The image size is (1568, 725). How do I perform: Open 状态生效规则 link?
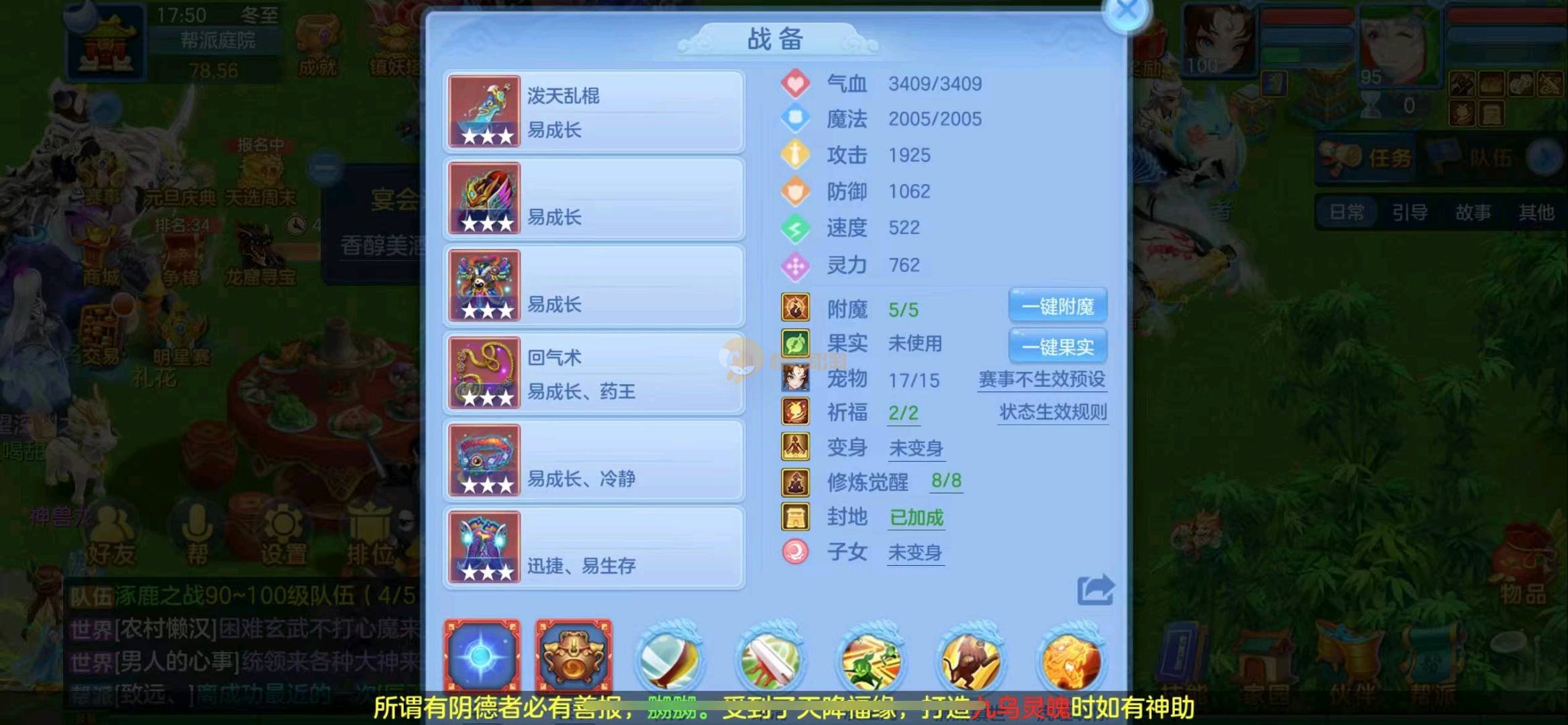click(x=1053, y=412)
